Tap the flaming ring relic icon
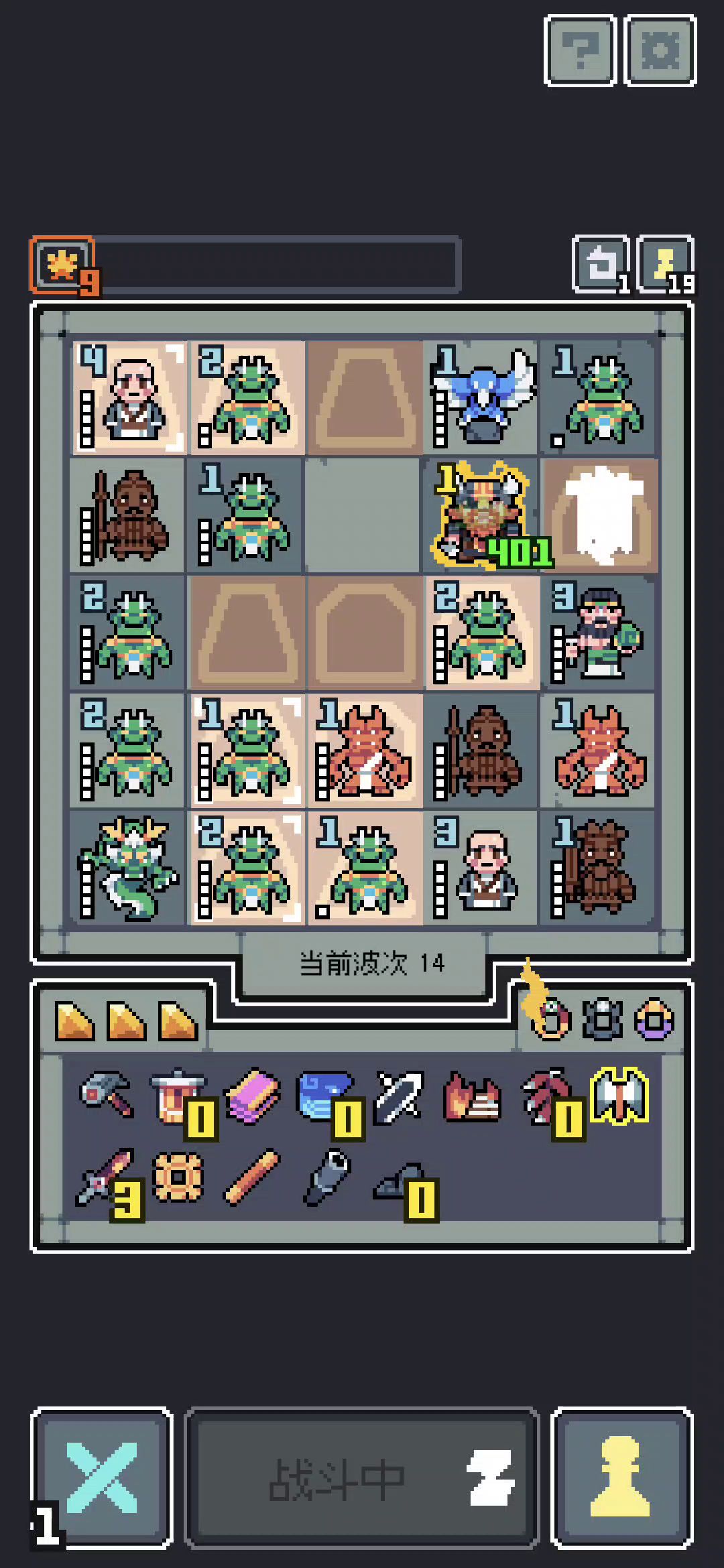 coord(550,1019)
